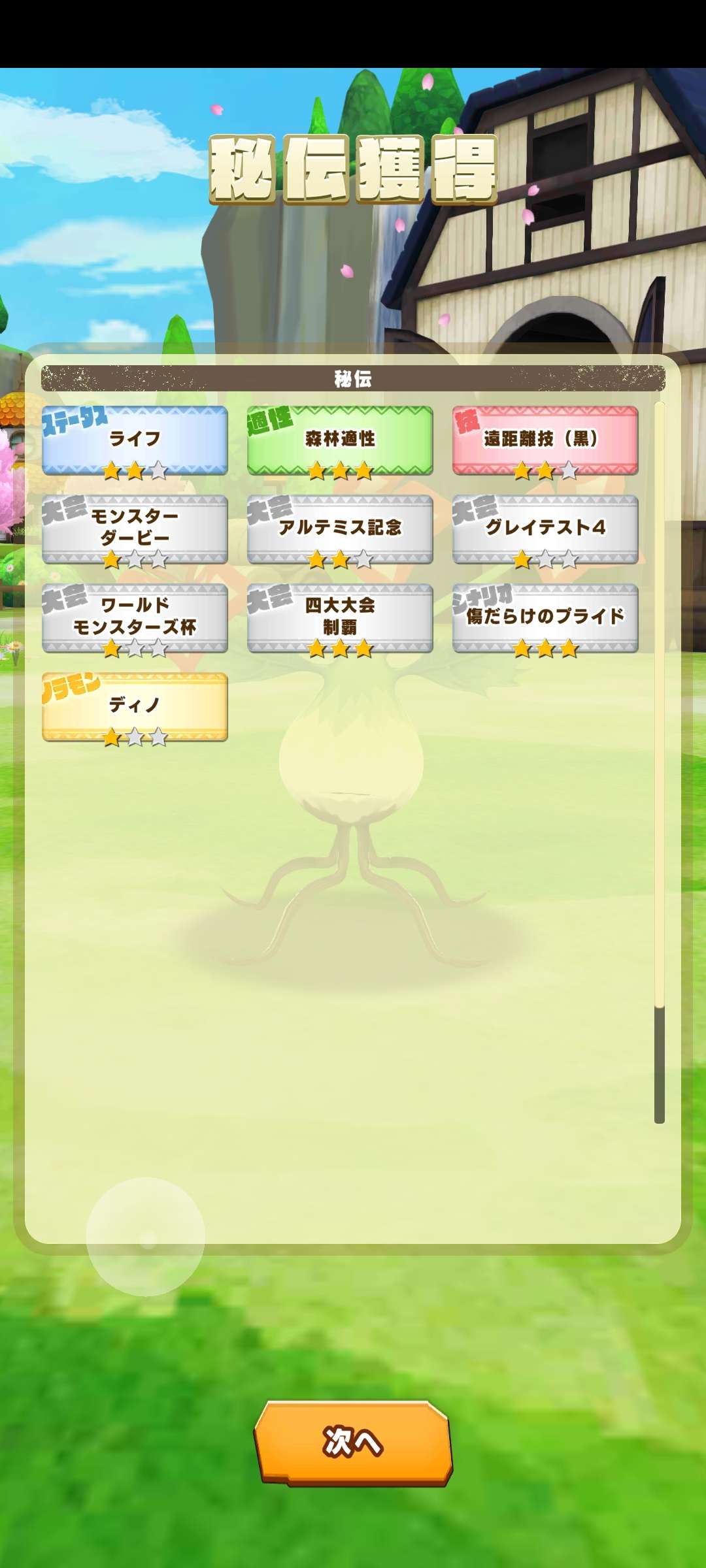The width and height of the screenshot is (706, 1568).
Task: Tap the 四大大会制覇 card
Action: point(340,617)
